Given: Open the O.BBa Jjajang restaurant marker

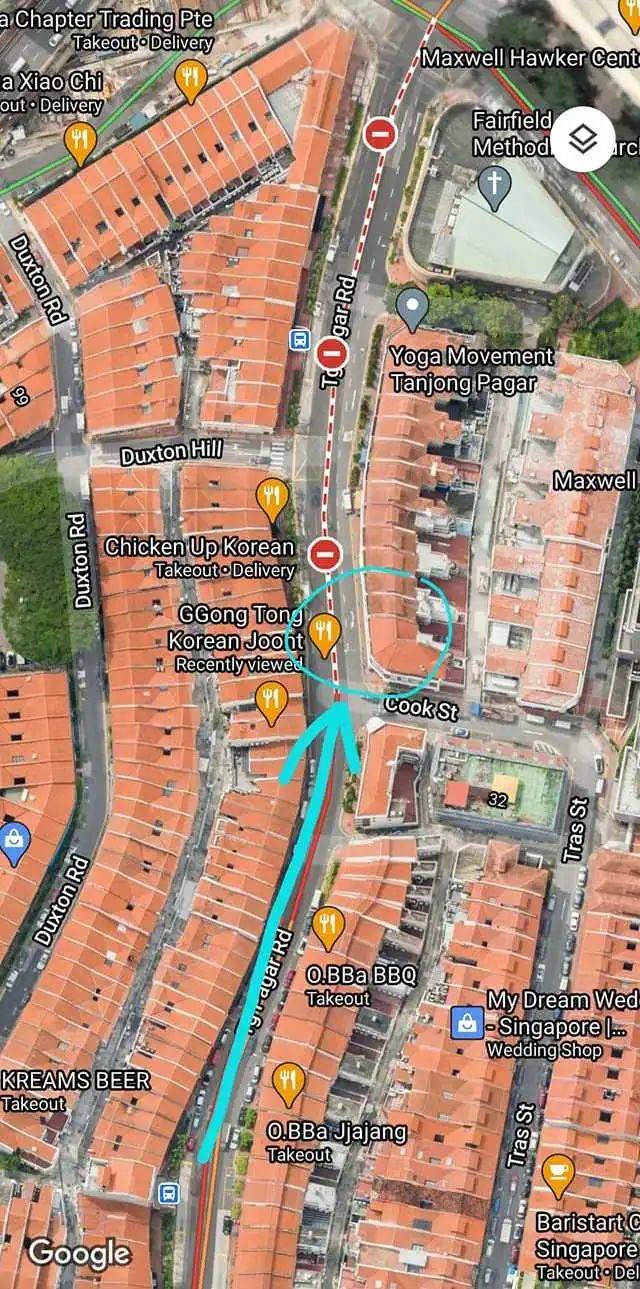Looking at the screenshot, I should pyautogui.click(x=288, y=1080).
